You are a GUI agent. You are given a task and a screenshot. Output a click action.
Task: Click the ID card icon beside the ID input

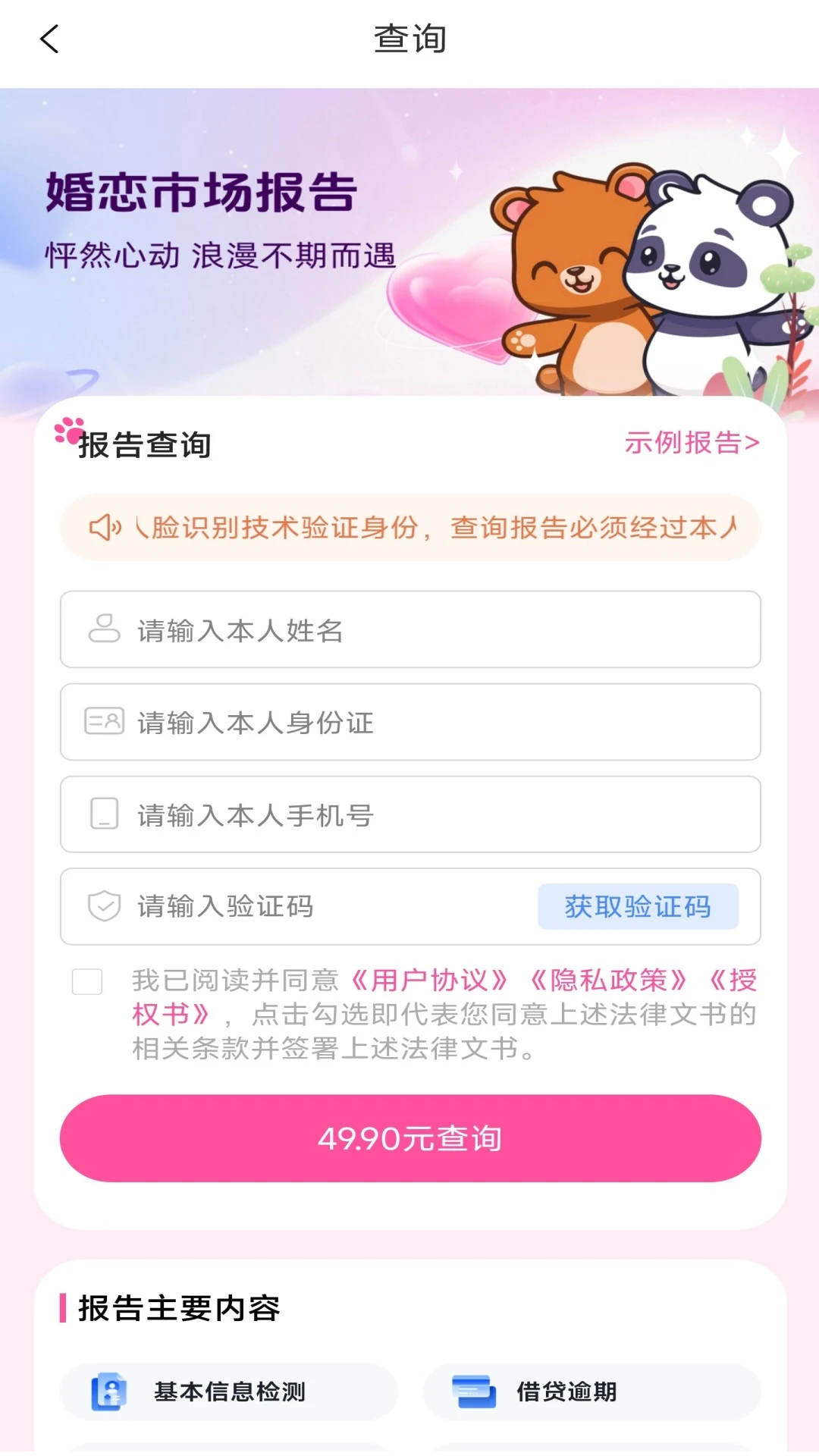104,722
